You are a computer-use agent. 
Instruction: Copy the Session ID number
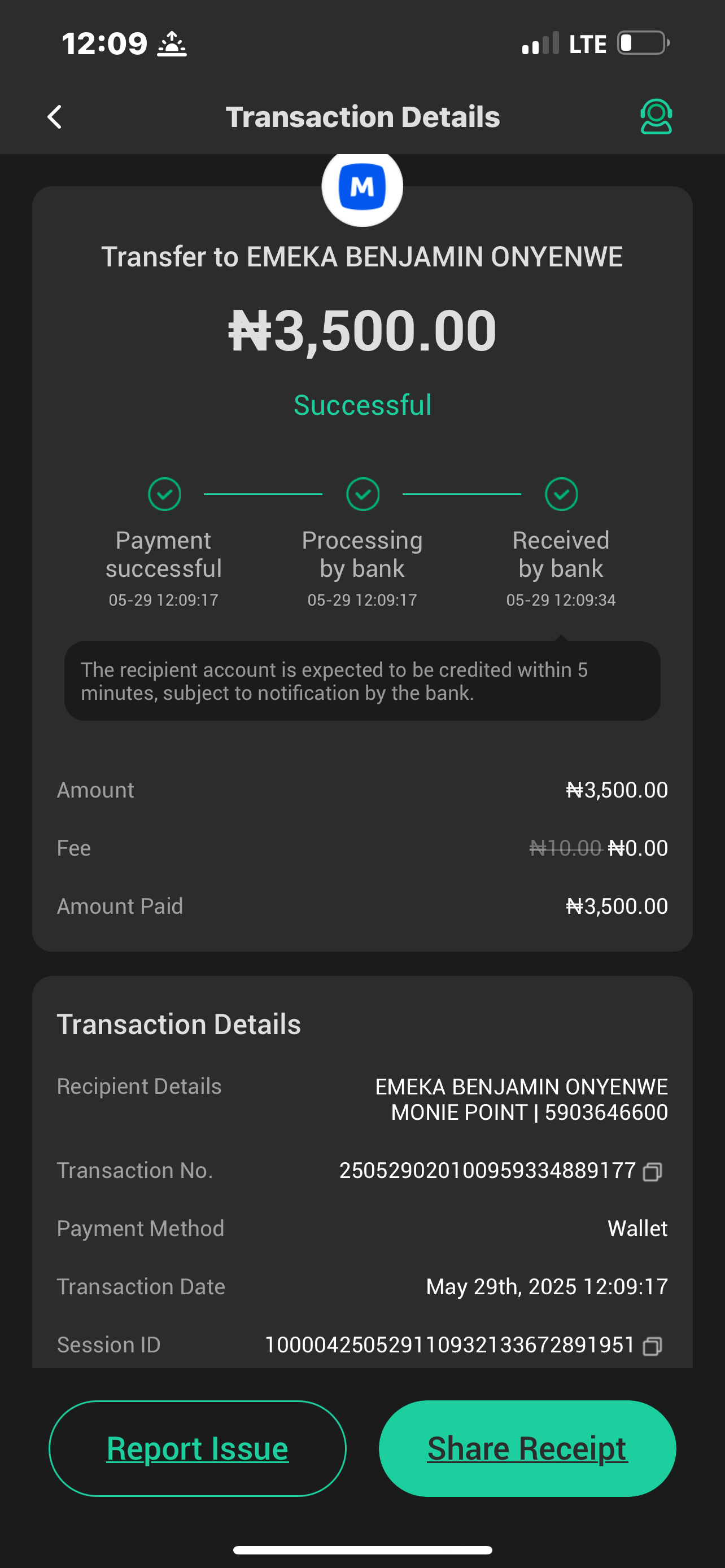653,1346
